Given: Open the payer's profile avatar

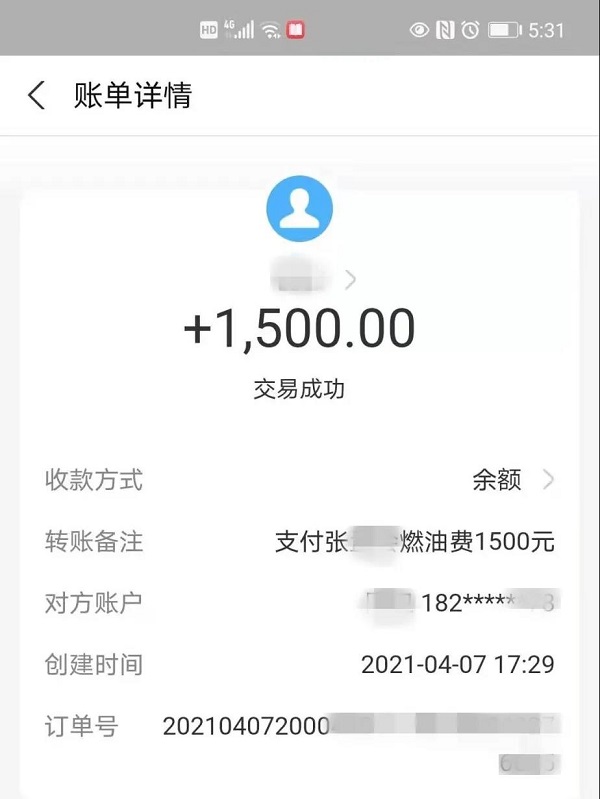Looking at the screenshot, I should point(299,208).
